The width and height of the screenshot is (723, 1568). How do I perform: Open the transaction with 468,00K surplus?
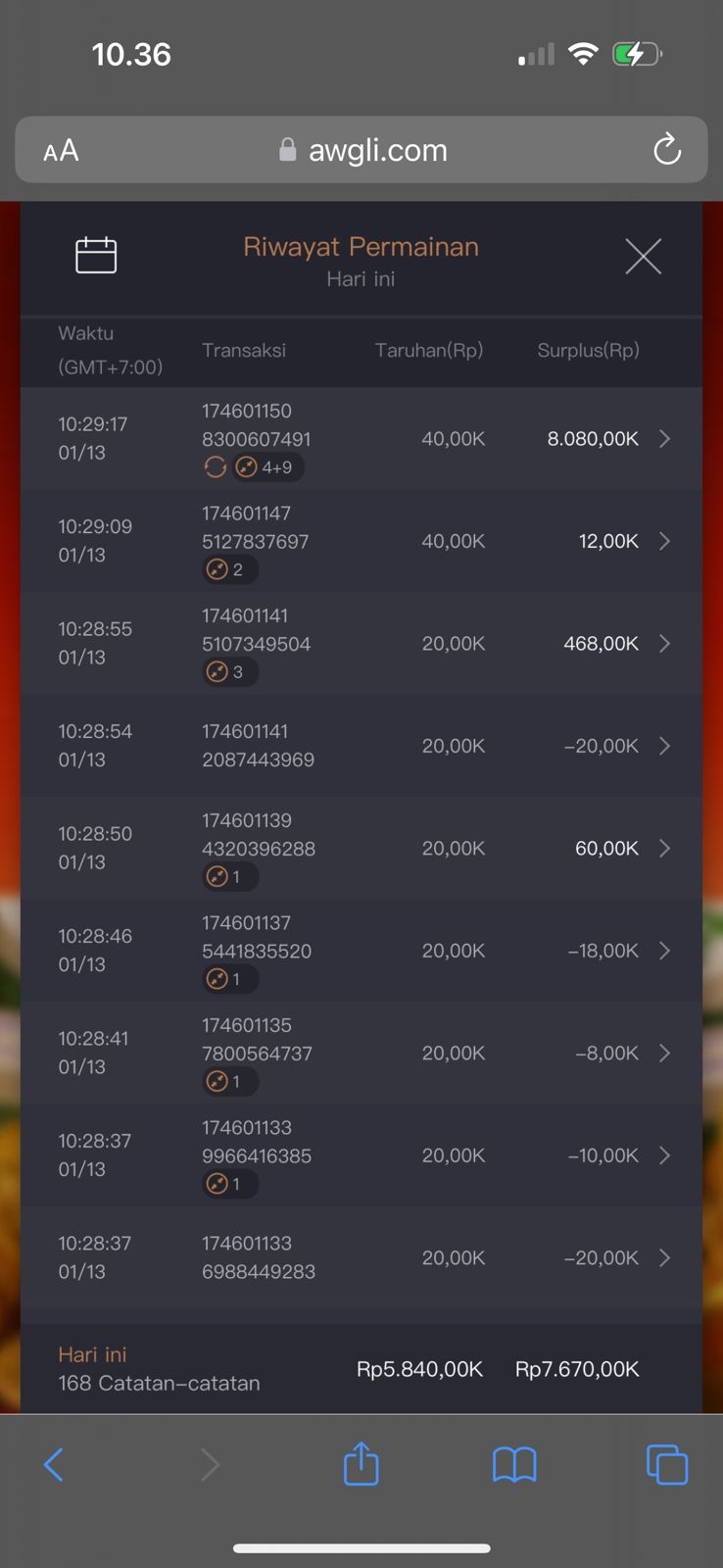pyautogui.click(x=664, y=644)
